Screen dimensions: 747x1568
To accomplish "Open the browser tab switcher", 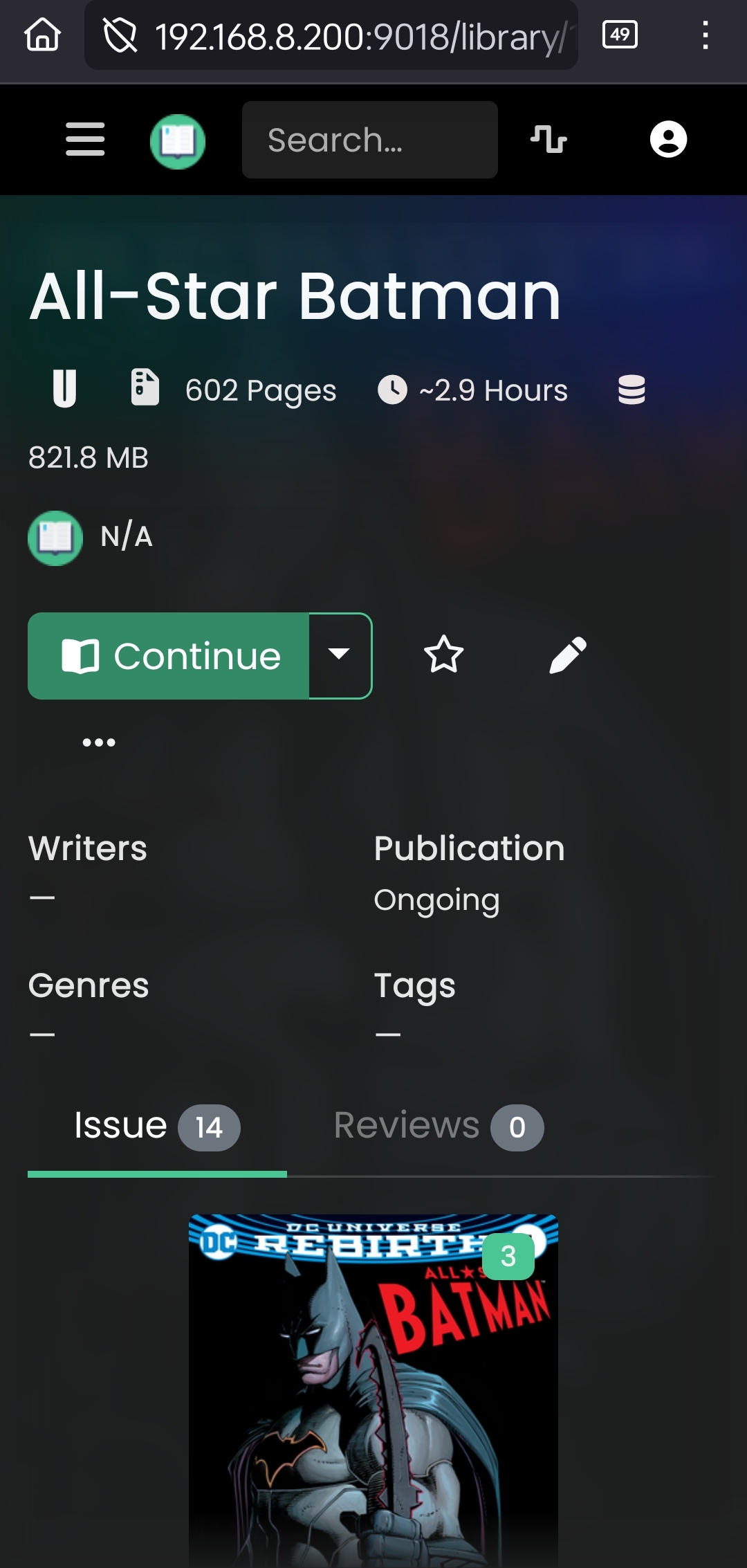I will (x=620, y=35).
